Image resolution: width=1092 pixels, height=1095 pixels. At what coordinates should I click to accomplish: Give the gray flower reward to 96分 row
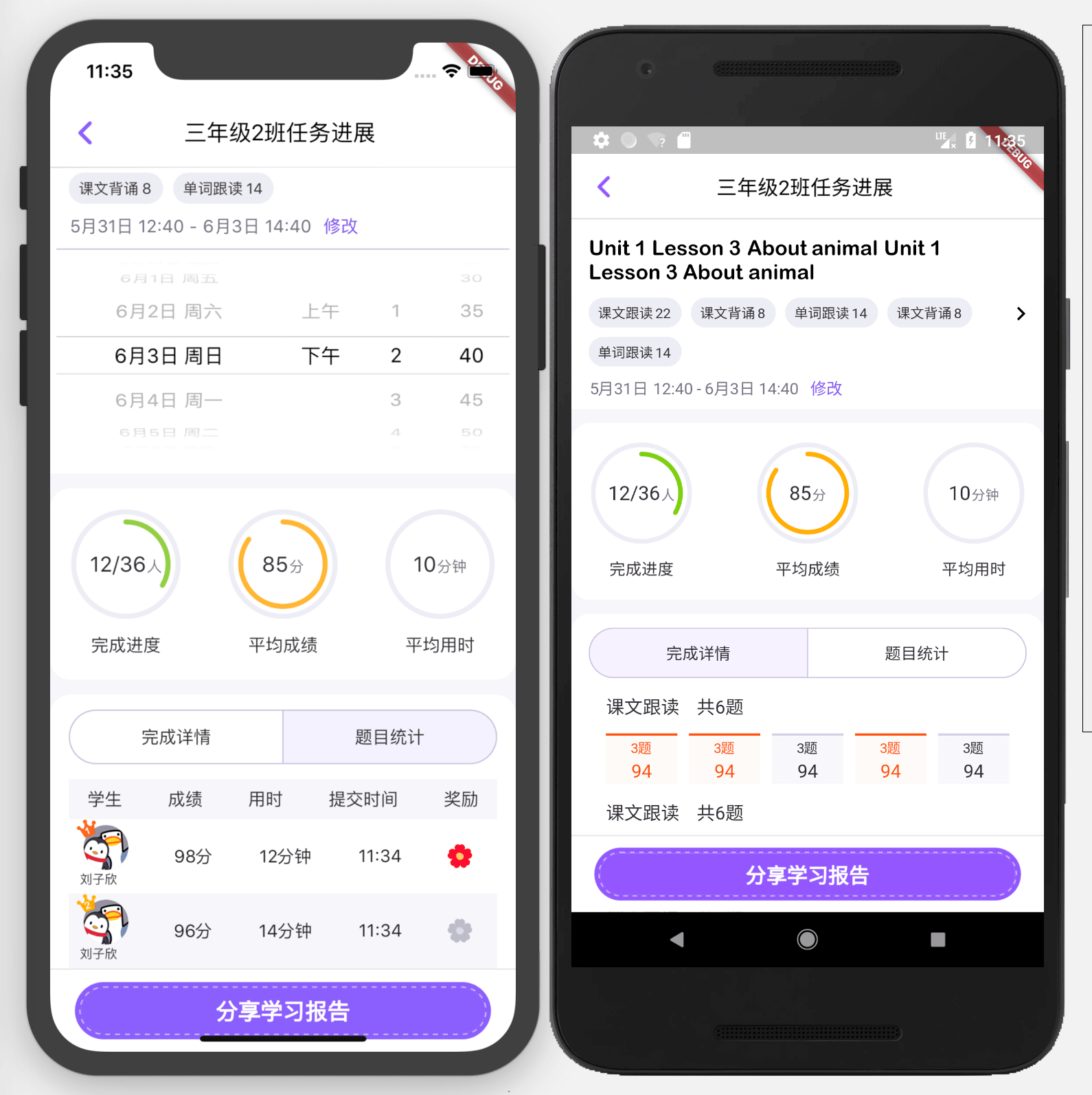(459, 931)
